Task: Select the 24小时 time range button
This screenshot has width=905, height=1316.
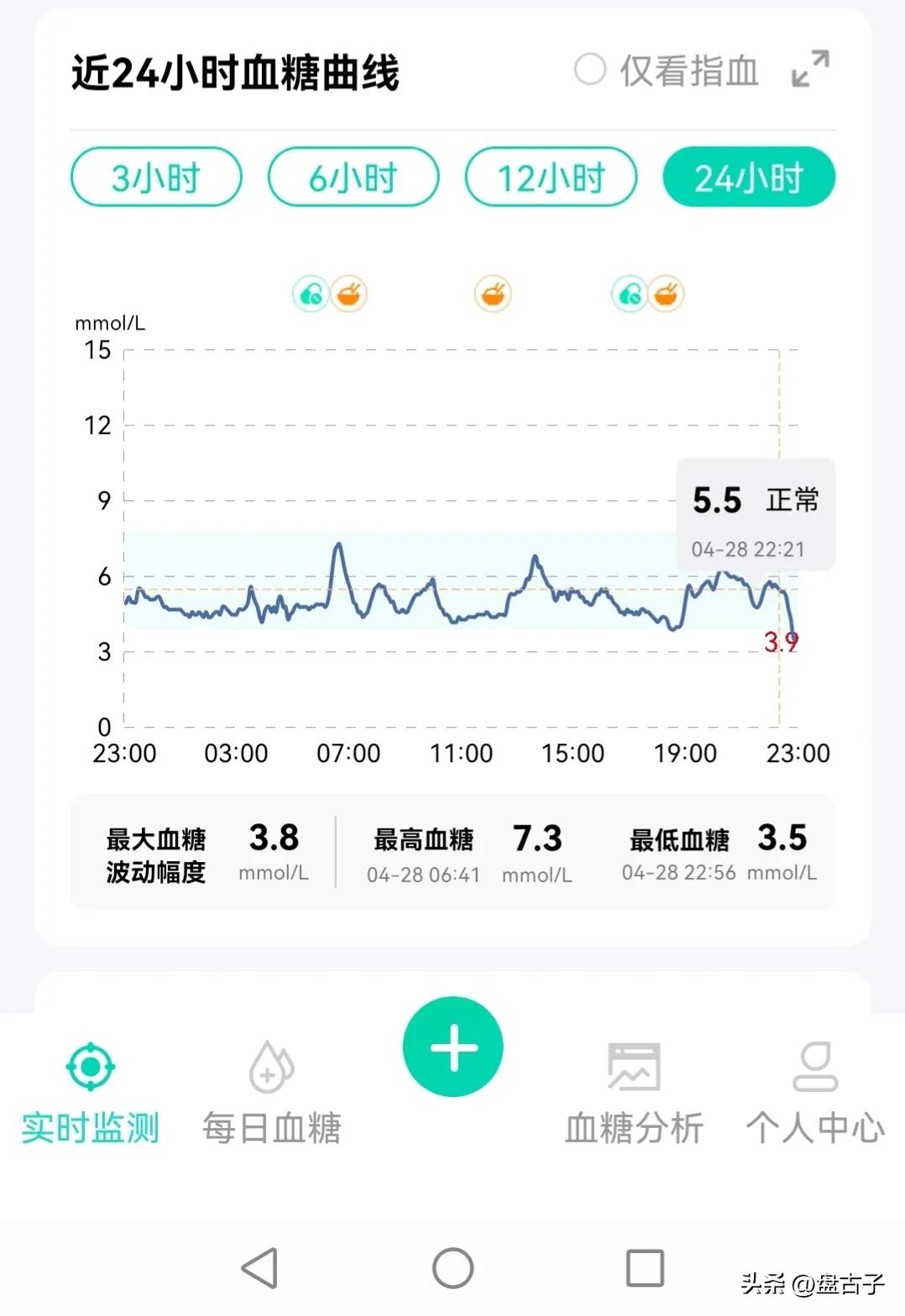Action: click(x=748, y=176)
